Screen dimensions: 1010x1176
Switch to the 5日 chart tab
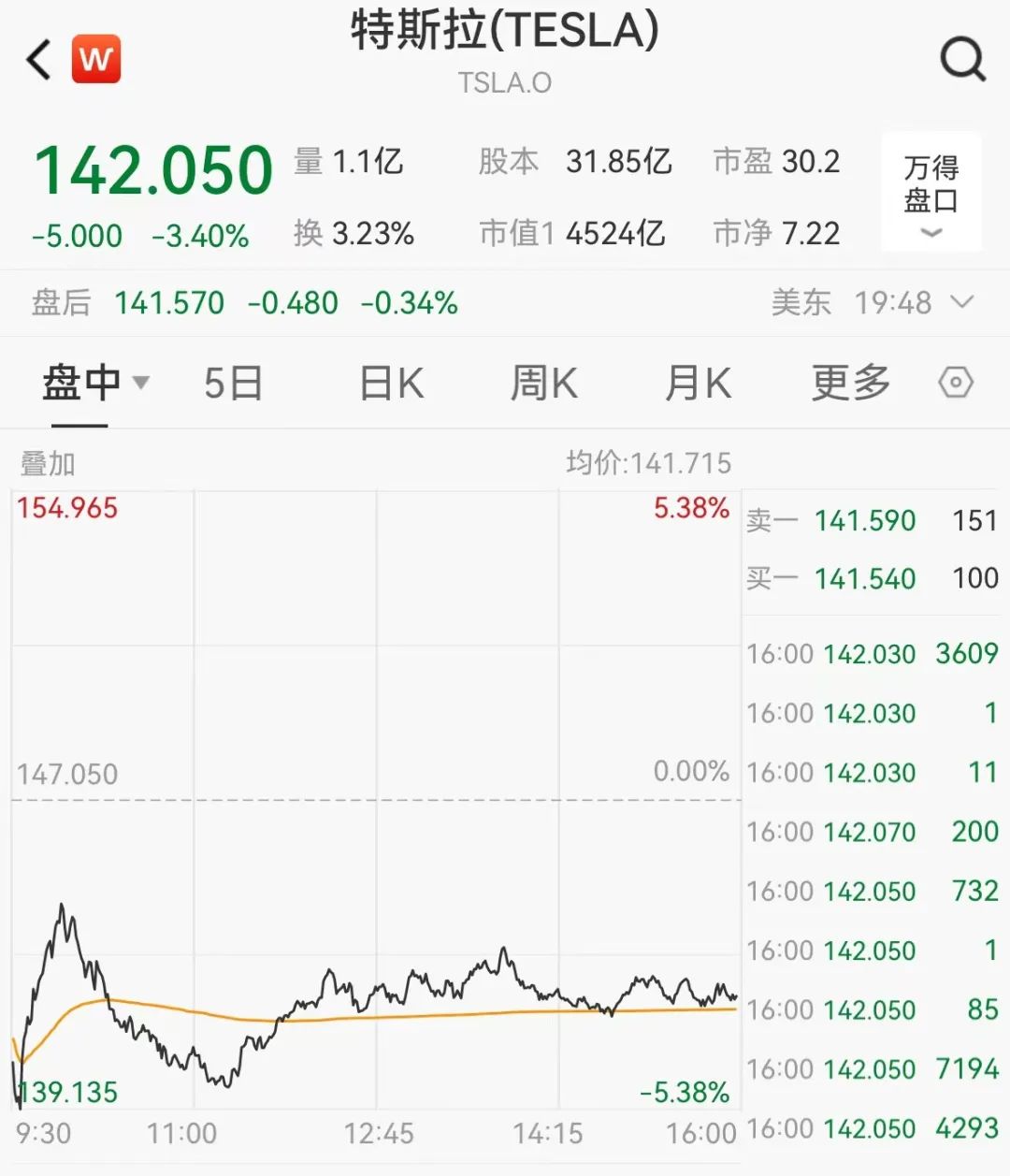tap(234, 383)
